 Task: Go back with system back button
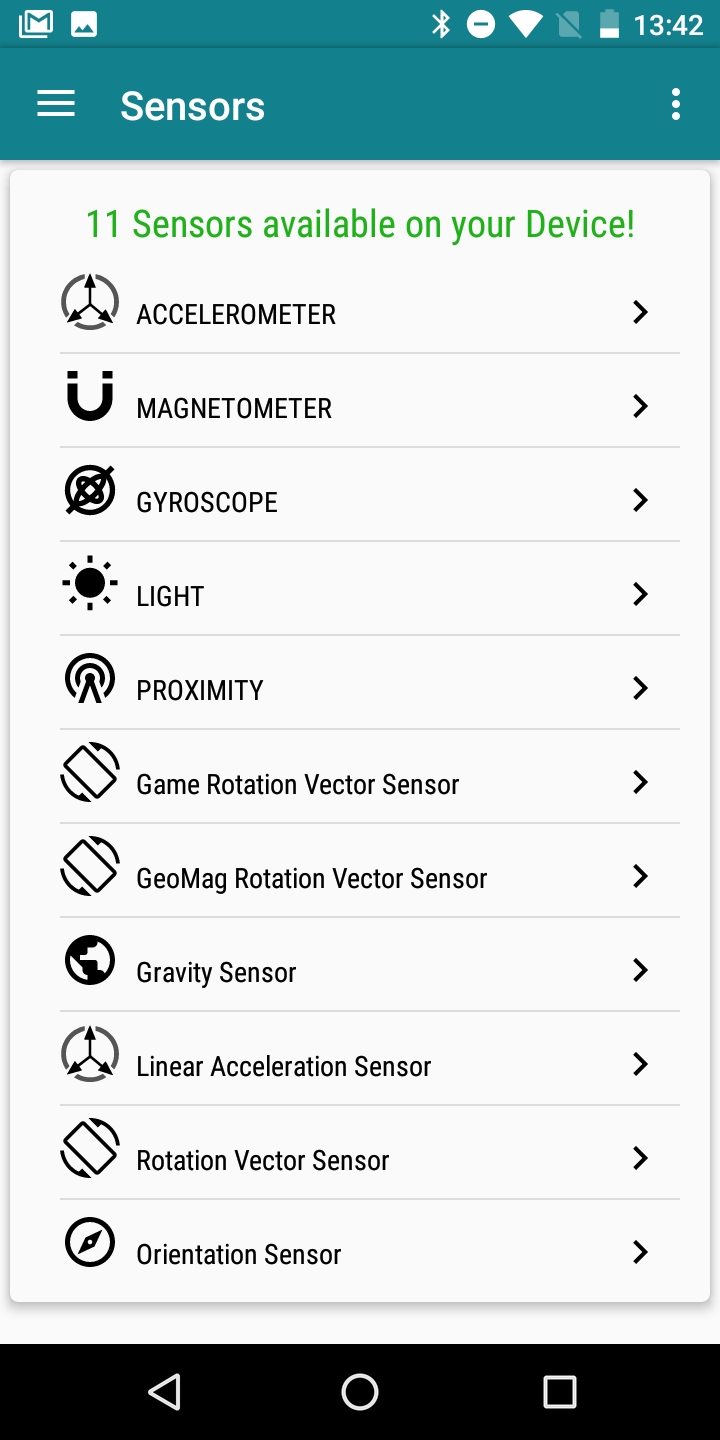click(x=164, y=1391)
